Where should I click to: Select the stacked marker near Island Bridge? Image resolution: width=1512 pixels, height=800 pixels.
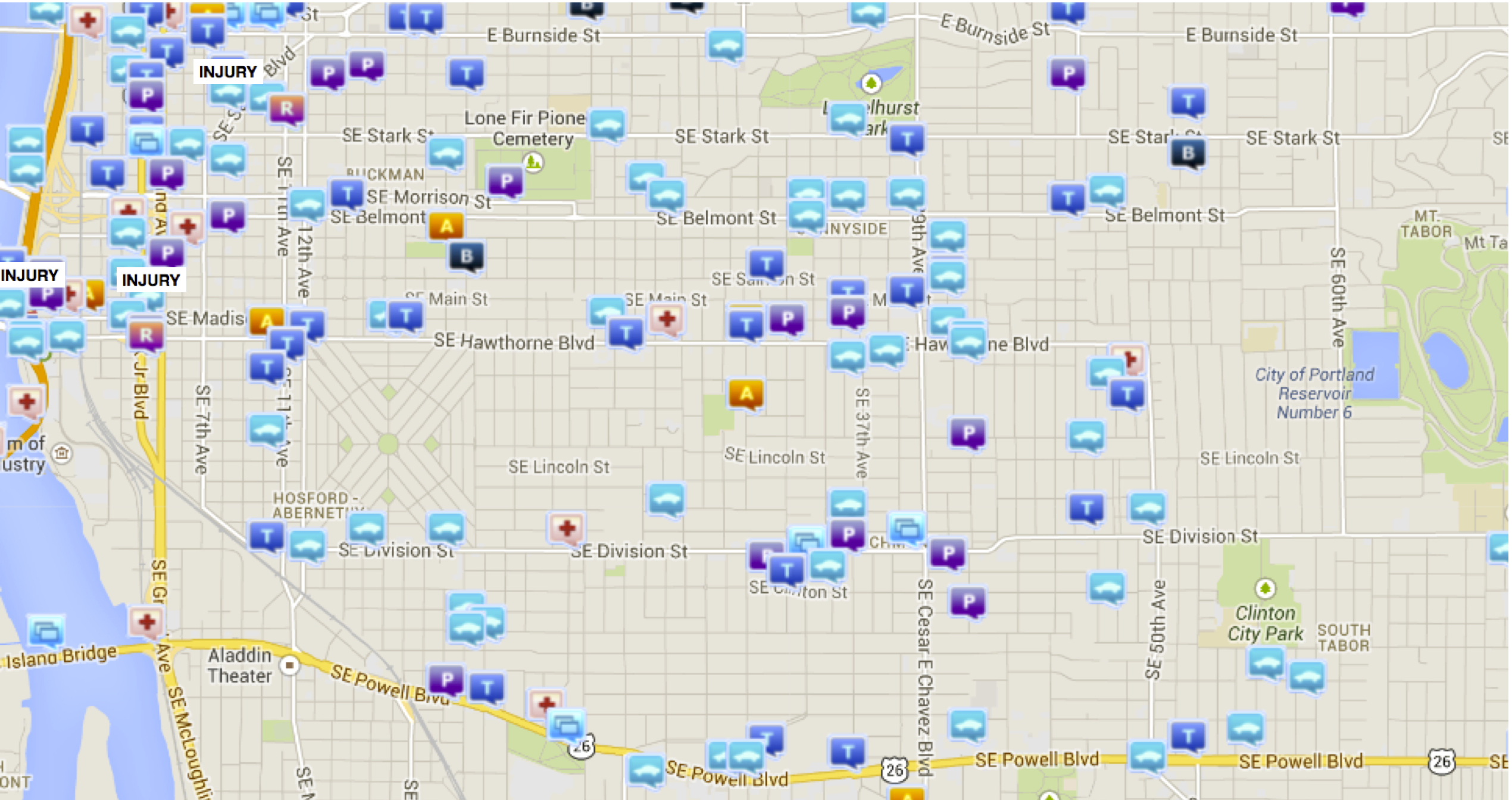tap(46, 631)
